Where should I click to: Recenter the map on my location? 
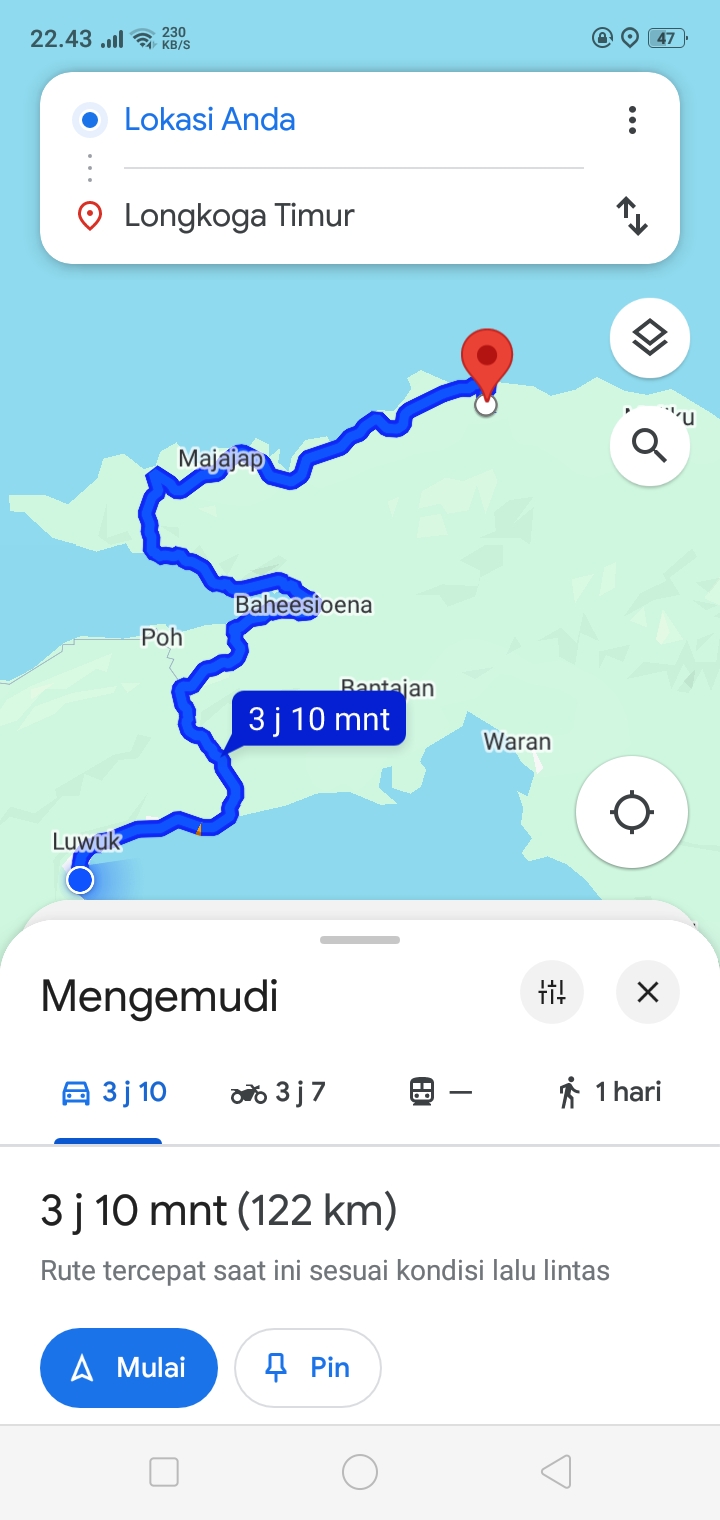(x=632, y=811)
